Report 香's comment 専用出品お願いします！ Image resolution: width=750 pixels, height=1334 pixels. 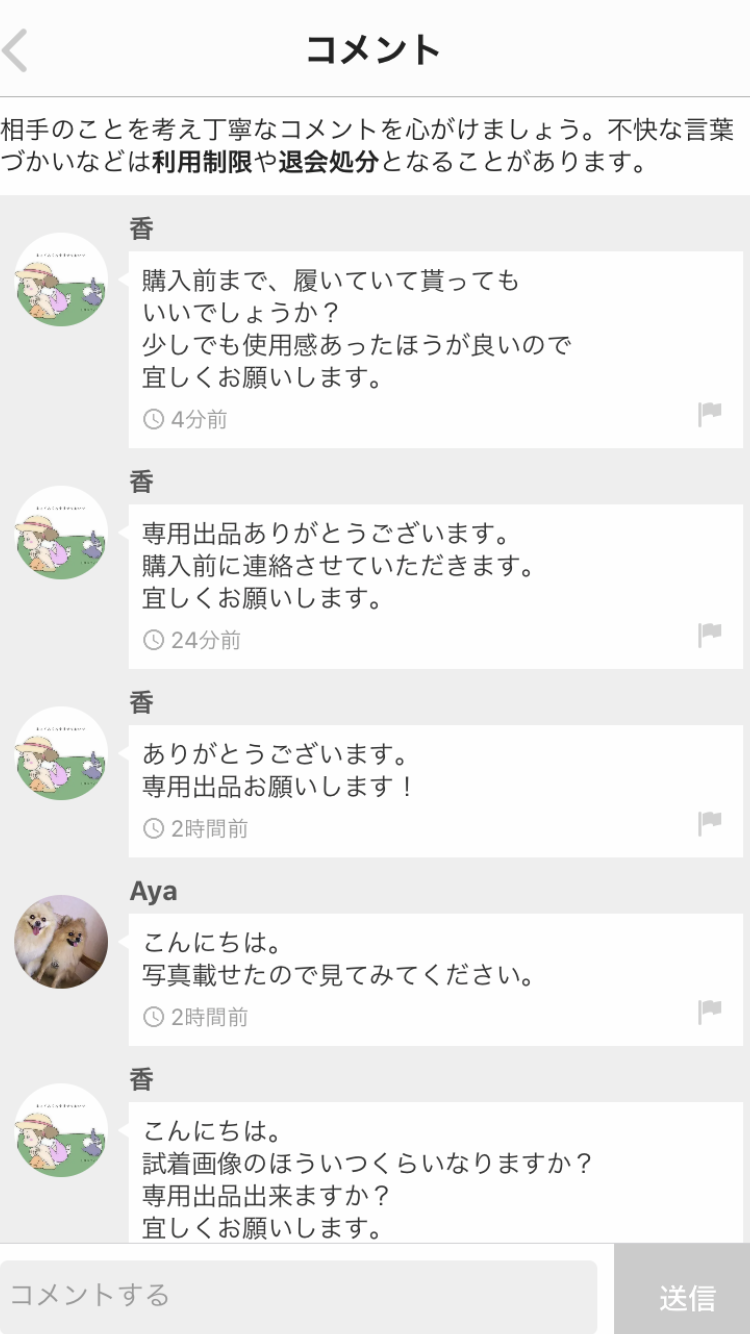(709, 823)
